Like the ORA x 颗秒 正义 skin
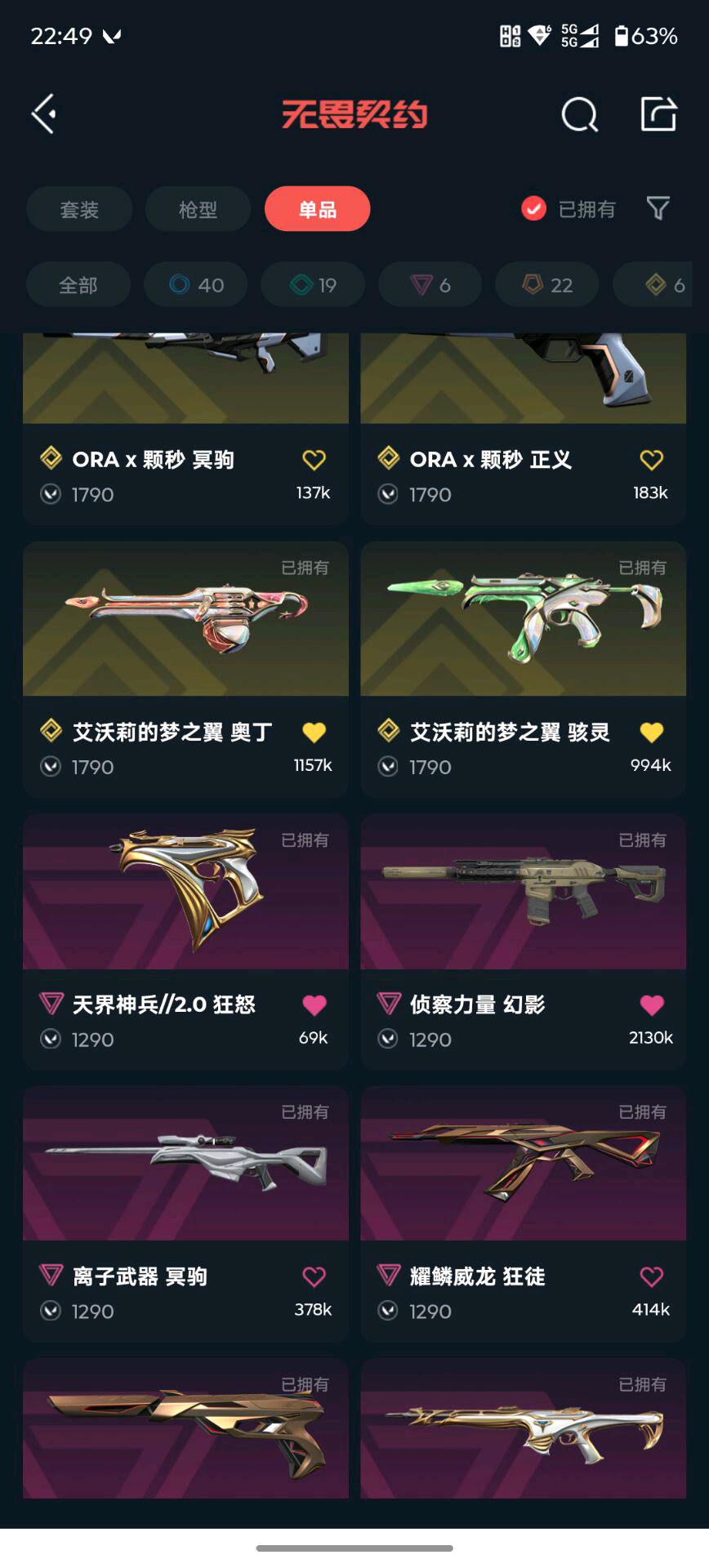This screenshot has height=1568, width=709. [x=651, y=460]
